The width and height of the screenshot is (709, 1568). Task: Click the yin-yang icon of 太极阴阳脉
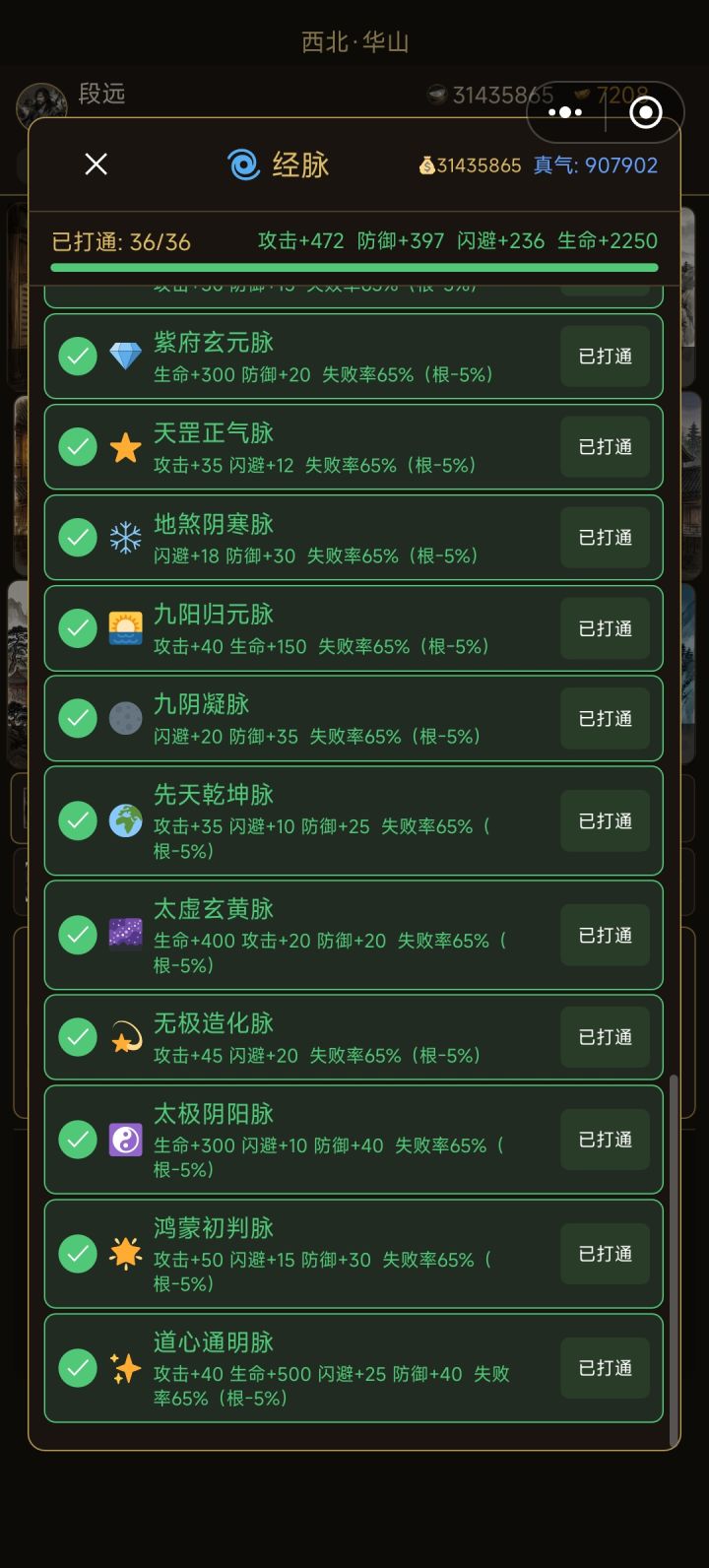[x=126, y=1140]
